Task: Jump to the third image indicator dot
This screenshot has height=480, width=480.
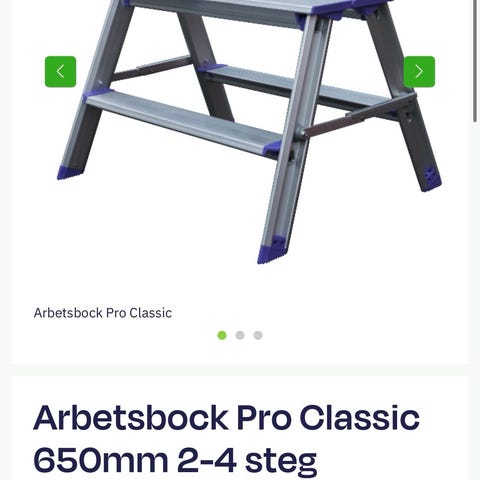Action: pyautogui.click(x=258, y=335)
